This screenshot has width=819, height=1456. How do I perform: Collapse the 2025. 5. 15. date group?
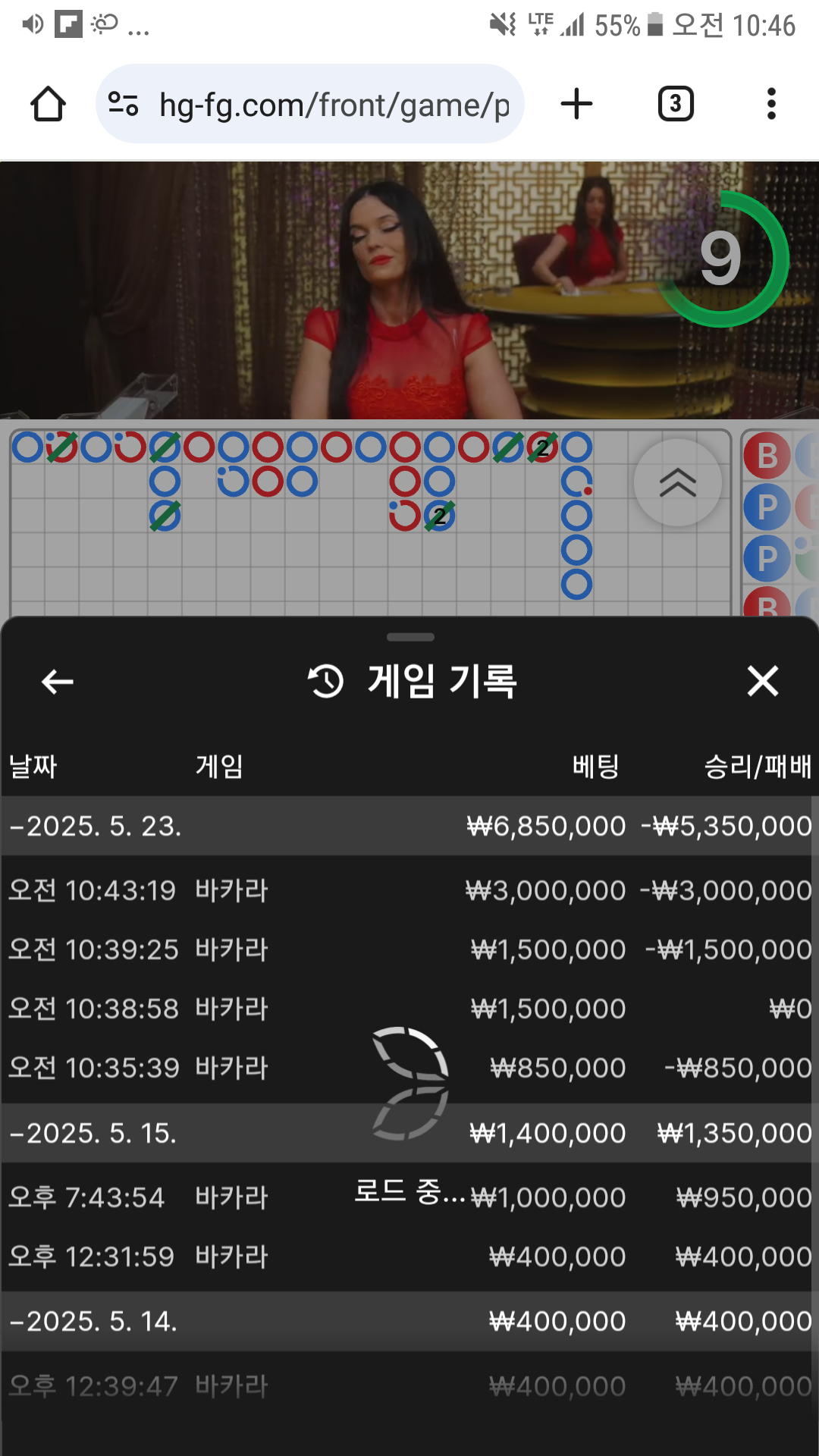93,1133
